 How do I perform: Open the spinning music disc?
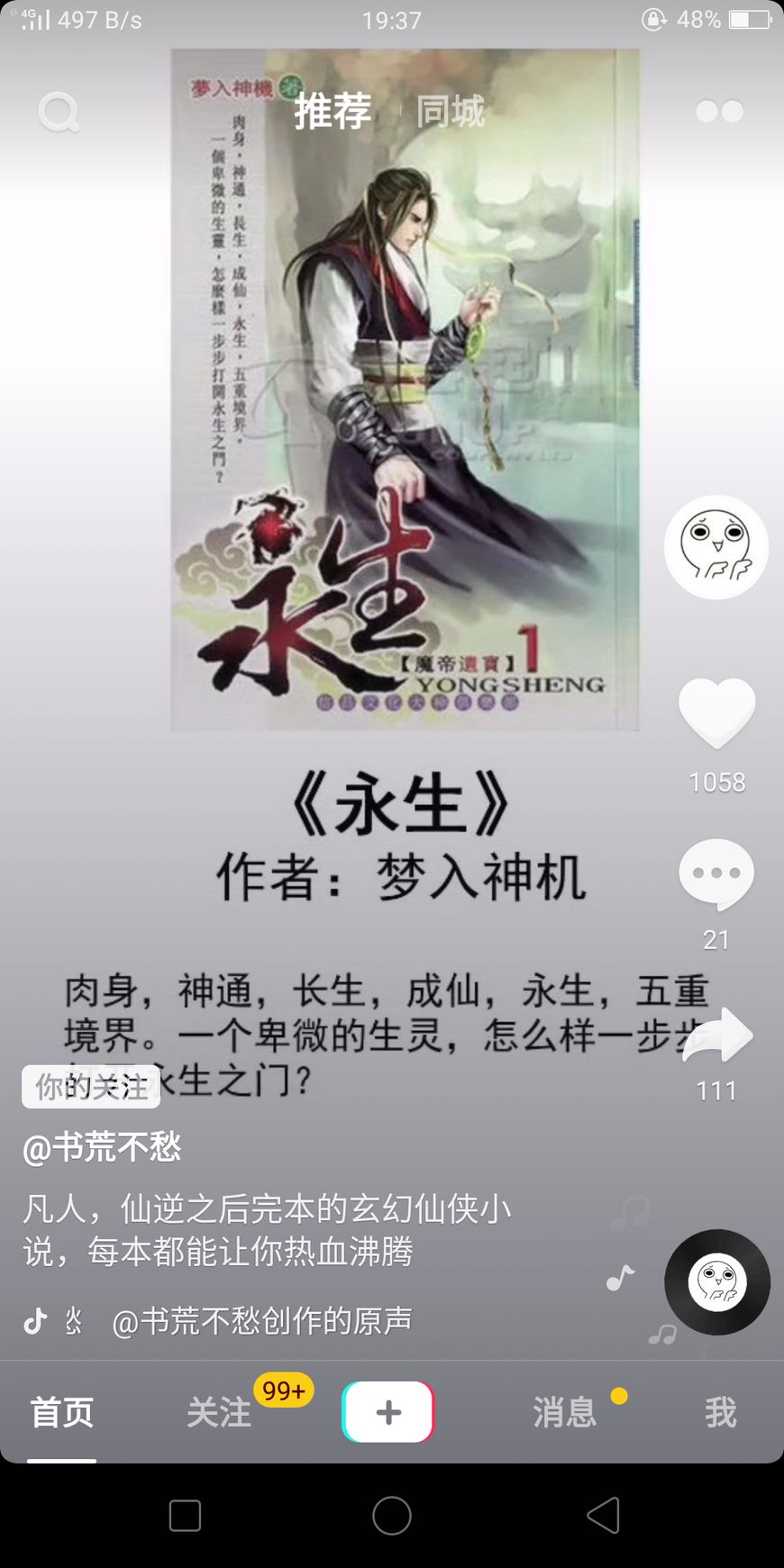717,1281
